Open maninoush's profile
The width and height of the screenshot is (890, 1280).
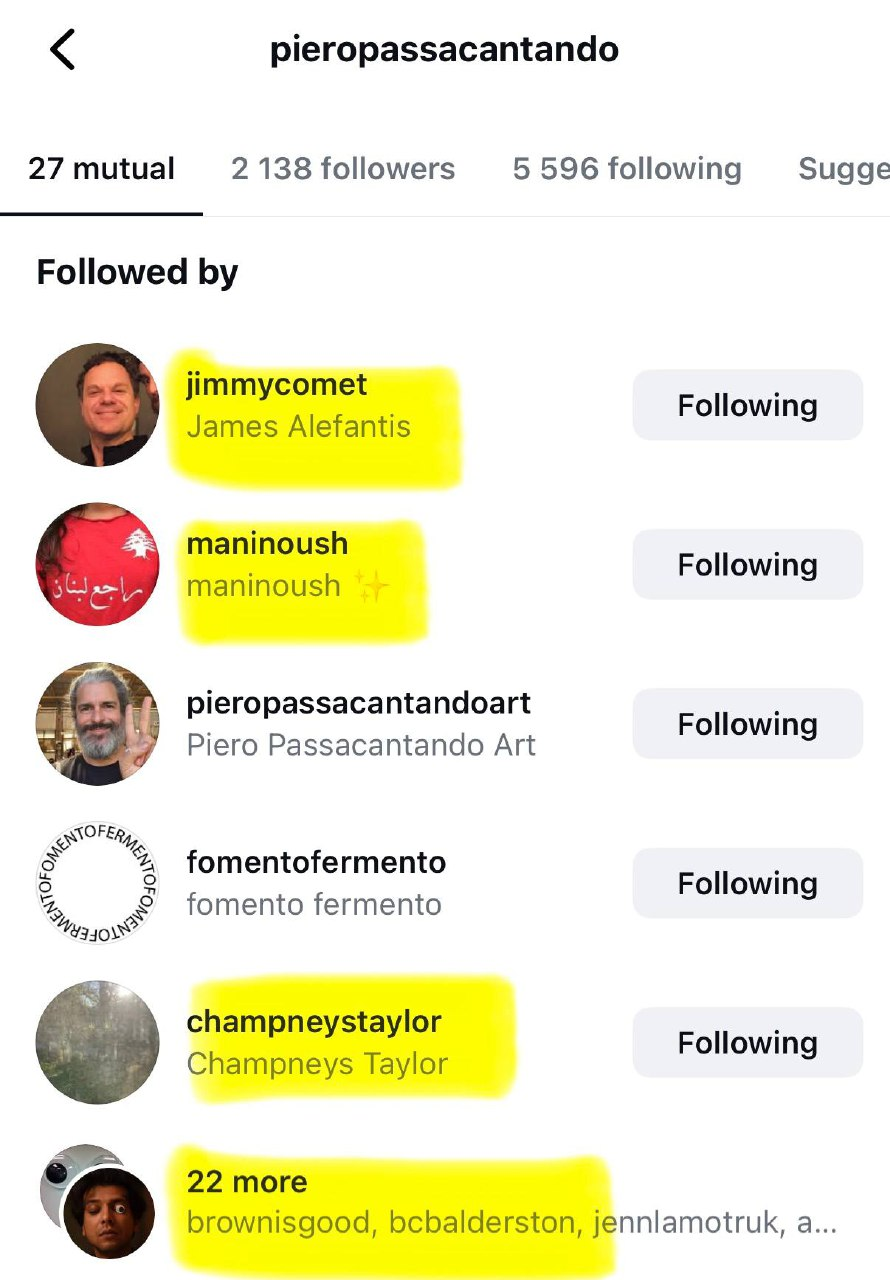(266, 544)
